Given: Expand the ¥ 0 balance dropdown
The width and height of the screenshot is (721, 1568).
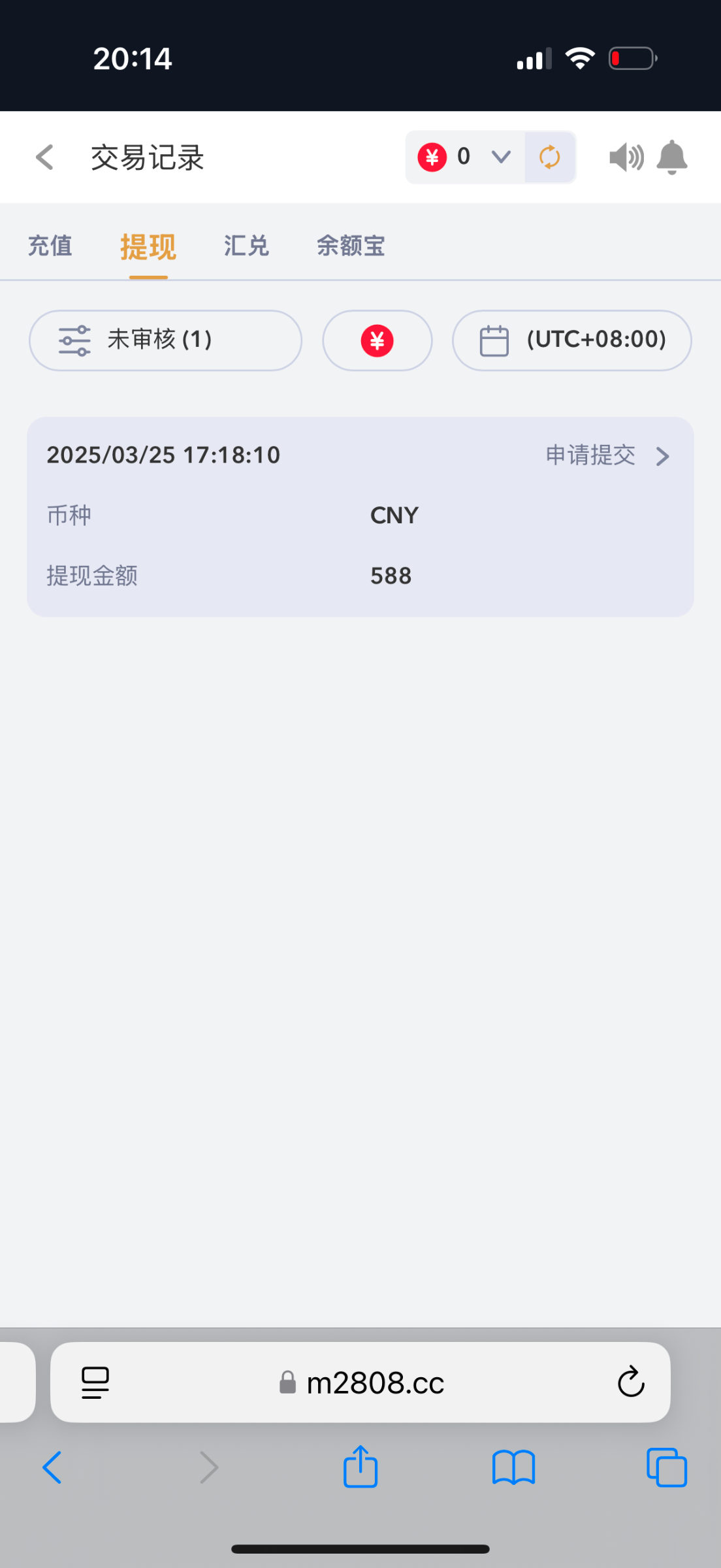Looking at the screenshot, I should [499, 157].
